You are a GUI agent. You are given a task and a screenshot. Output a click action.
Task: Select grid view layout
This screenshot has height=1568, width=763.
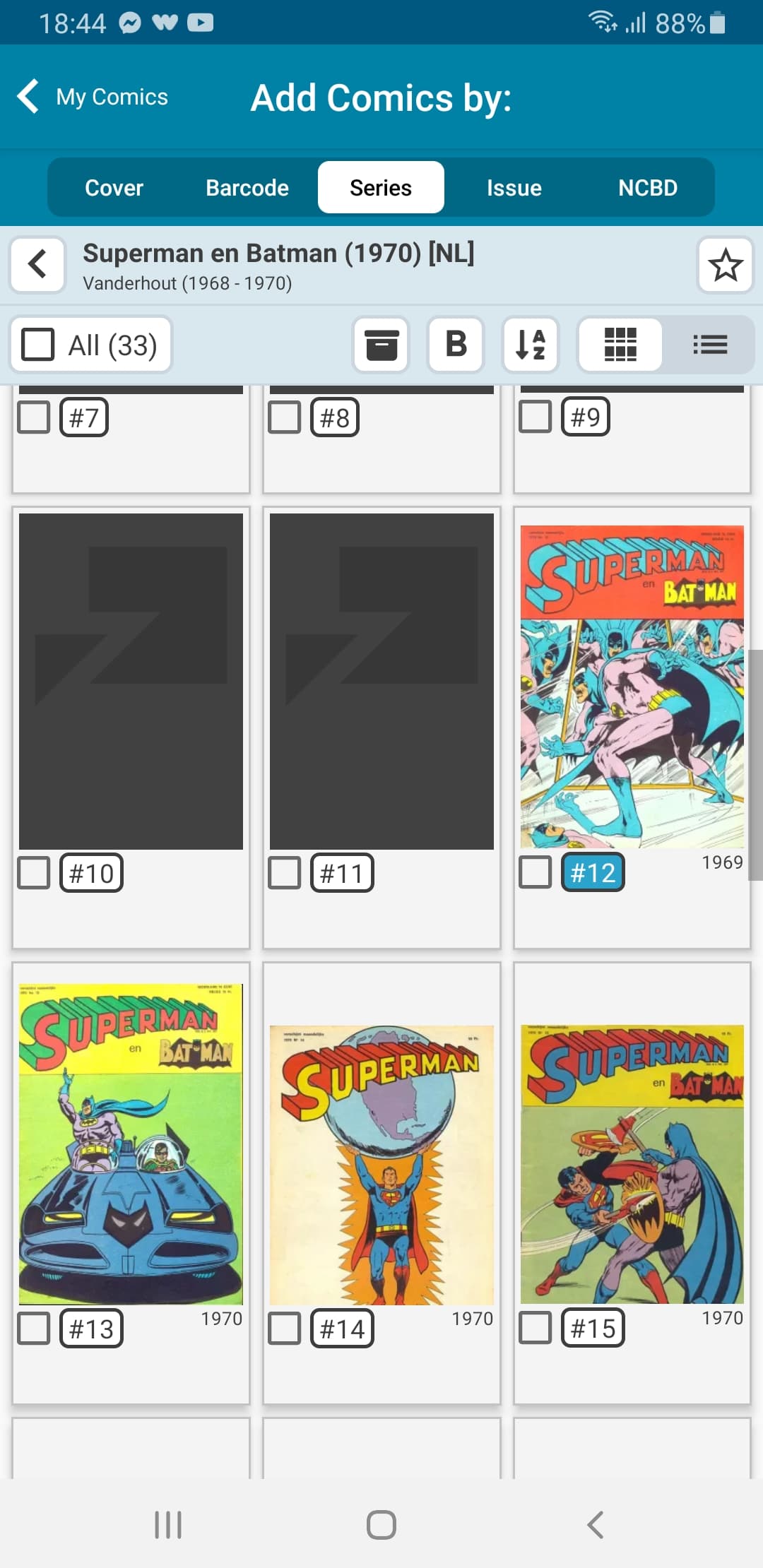point(620,345)
